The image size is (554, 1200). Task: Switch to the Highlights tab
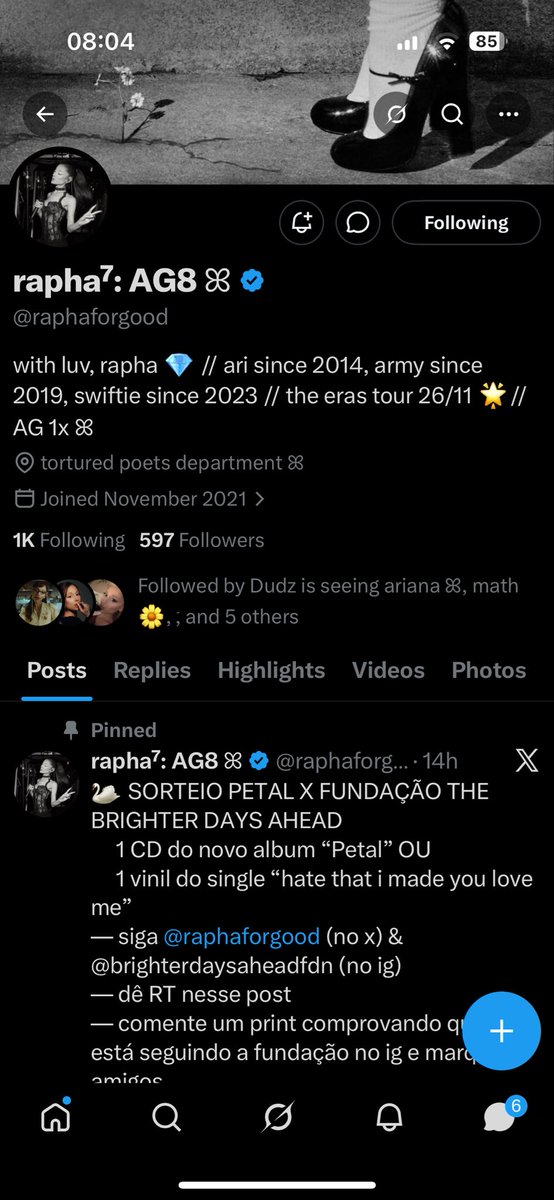[271, 670]
